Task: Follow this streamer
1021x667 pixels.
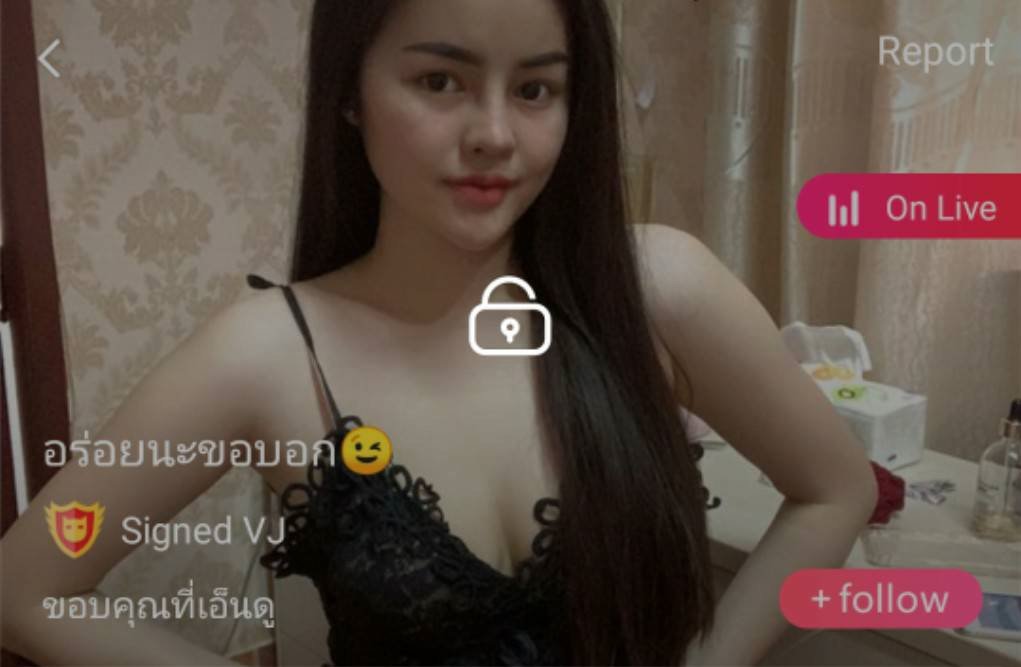Action: coord(879,599)
